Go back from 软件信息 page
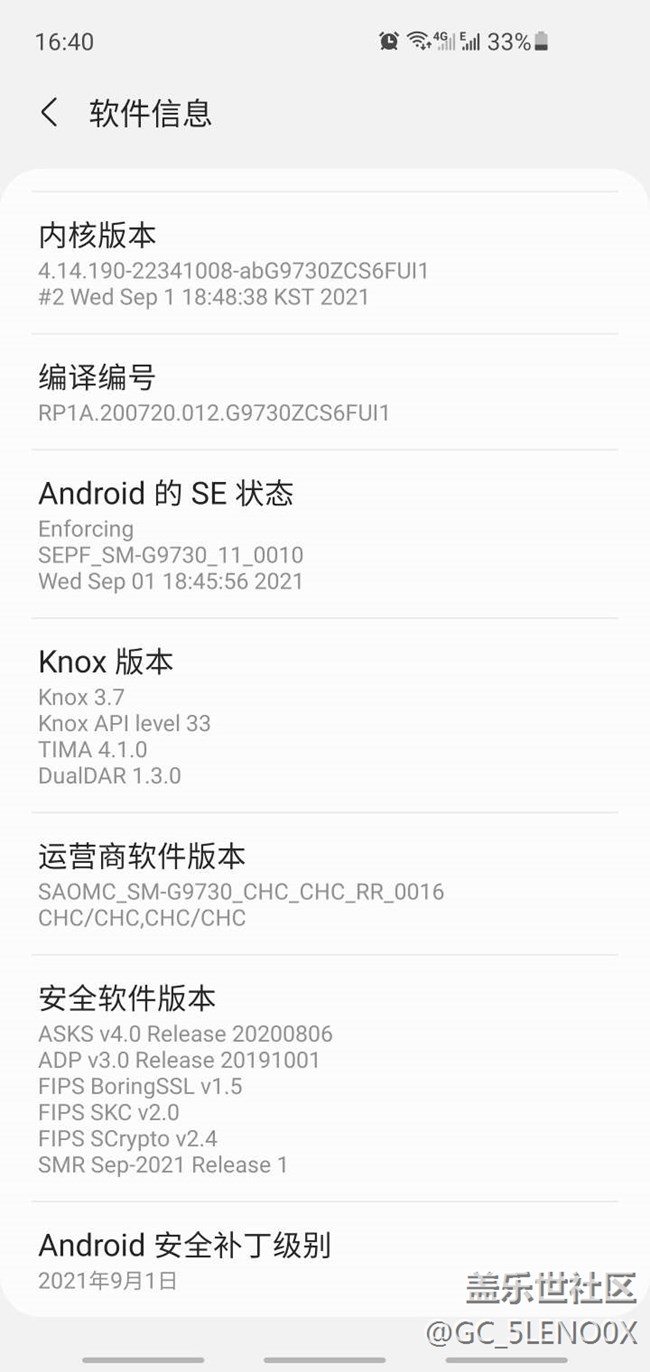The image size is (650, 1372). coord(49,112)
